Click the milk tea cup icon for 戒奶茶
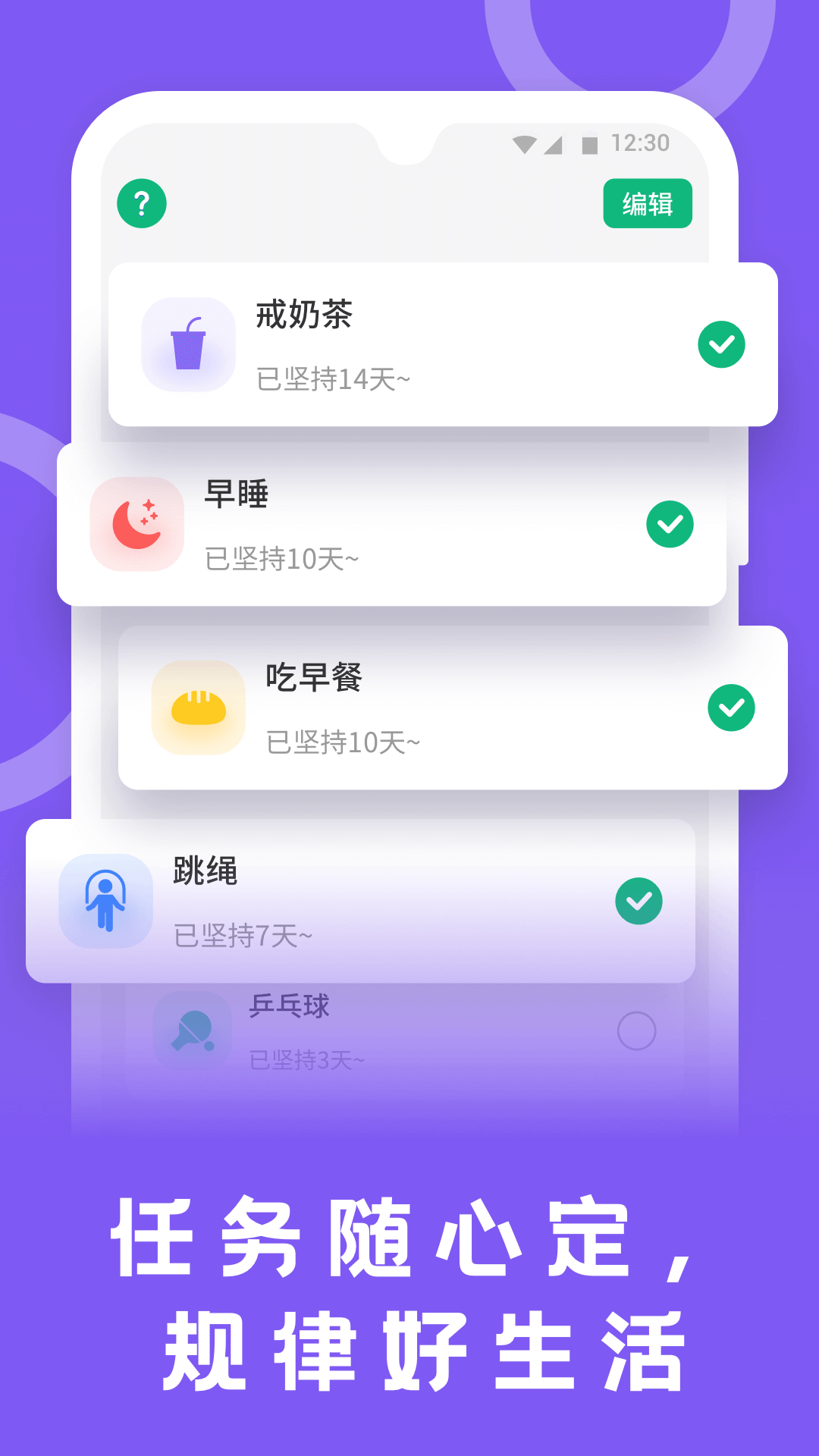Screen dimensions: 819x1456 (190, 344)
